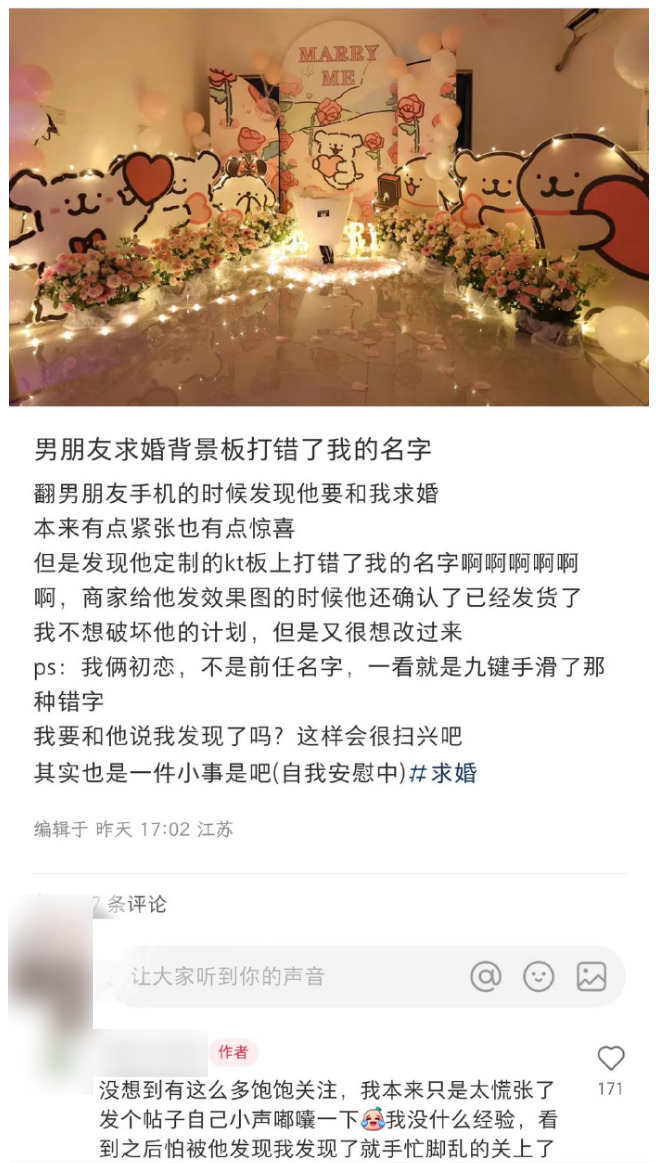Attach a picture to the comment

591,976
